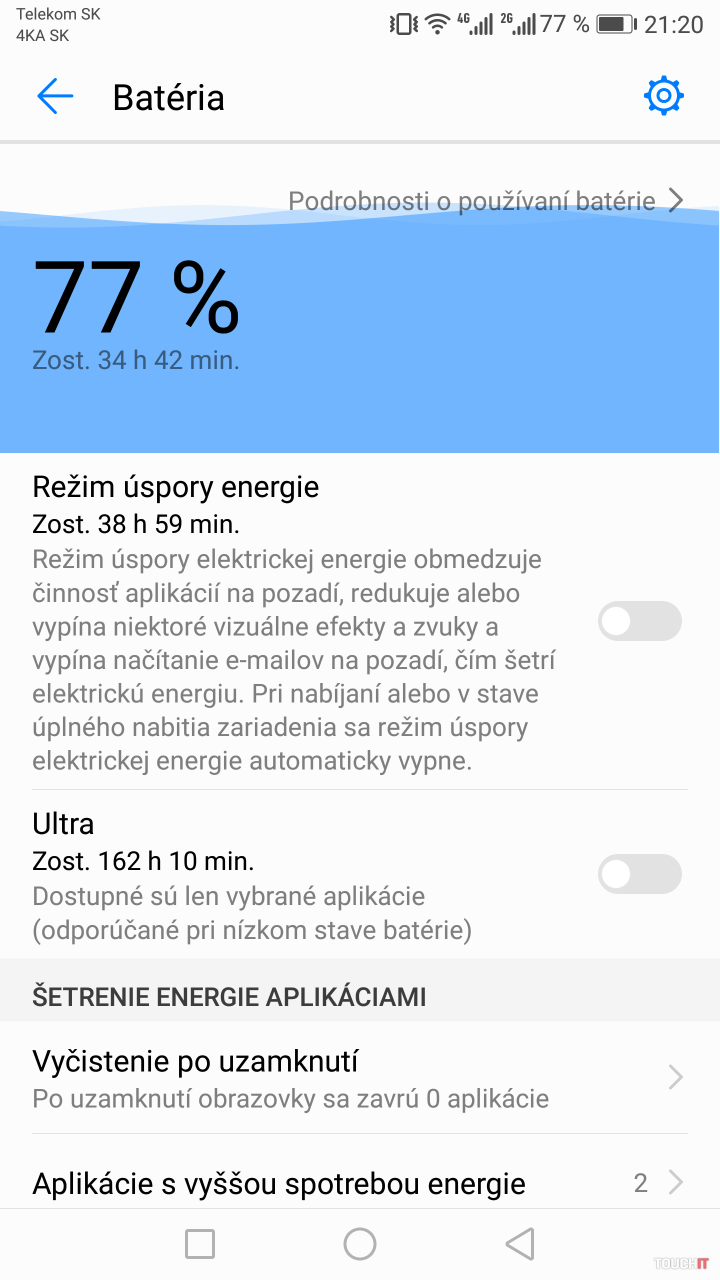Enable Režim úspory energie switch

click(639, 621)
